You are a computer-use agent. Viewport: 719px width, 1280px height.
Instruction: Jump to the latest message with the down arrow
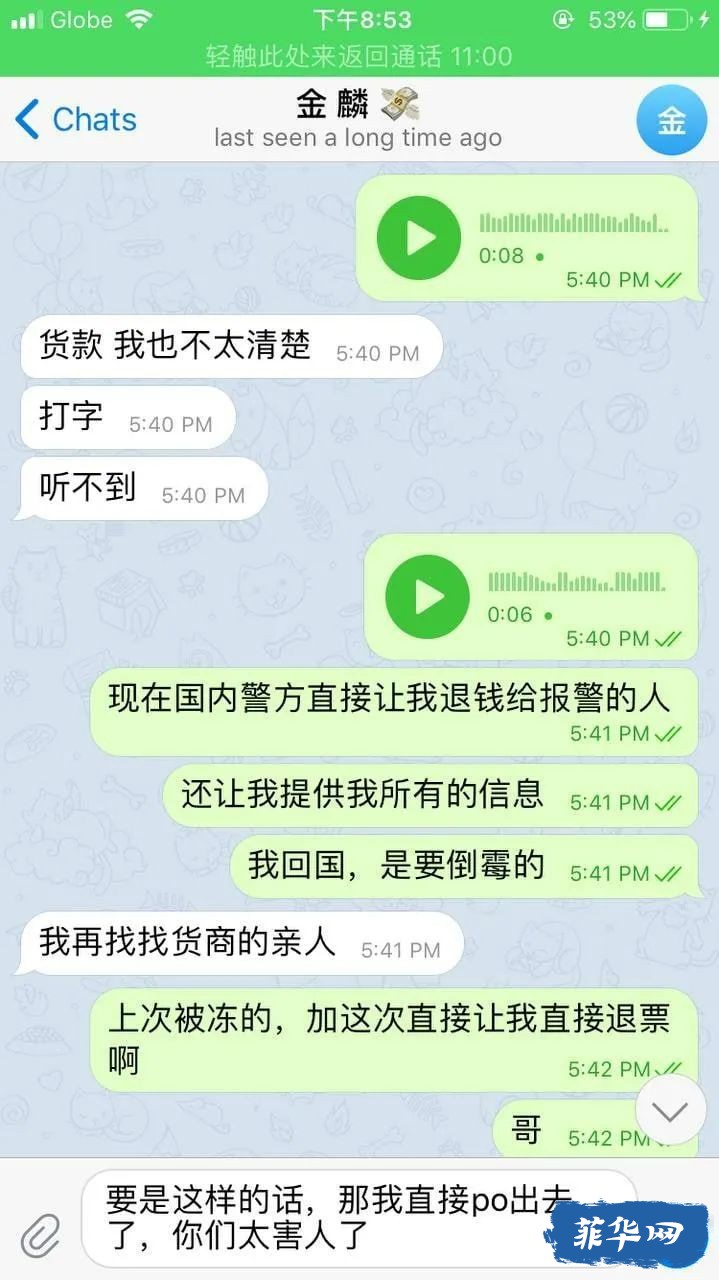point(670,1111)
